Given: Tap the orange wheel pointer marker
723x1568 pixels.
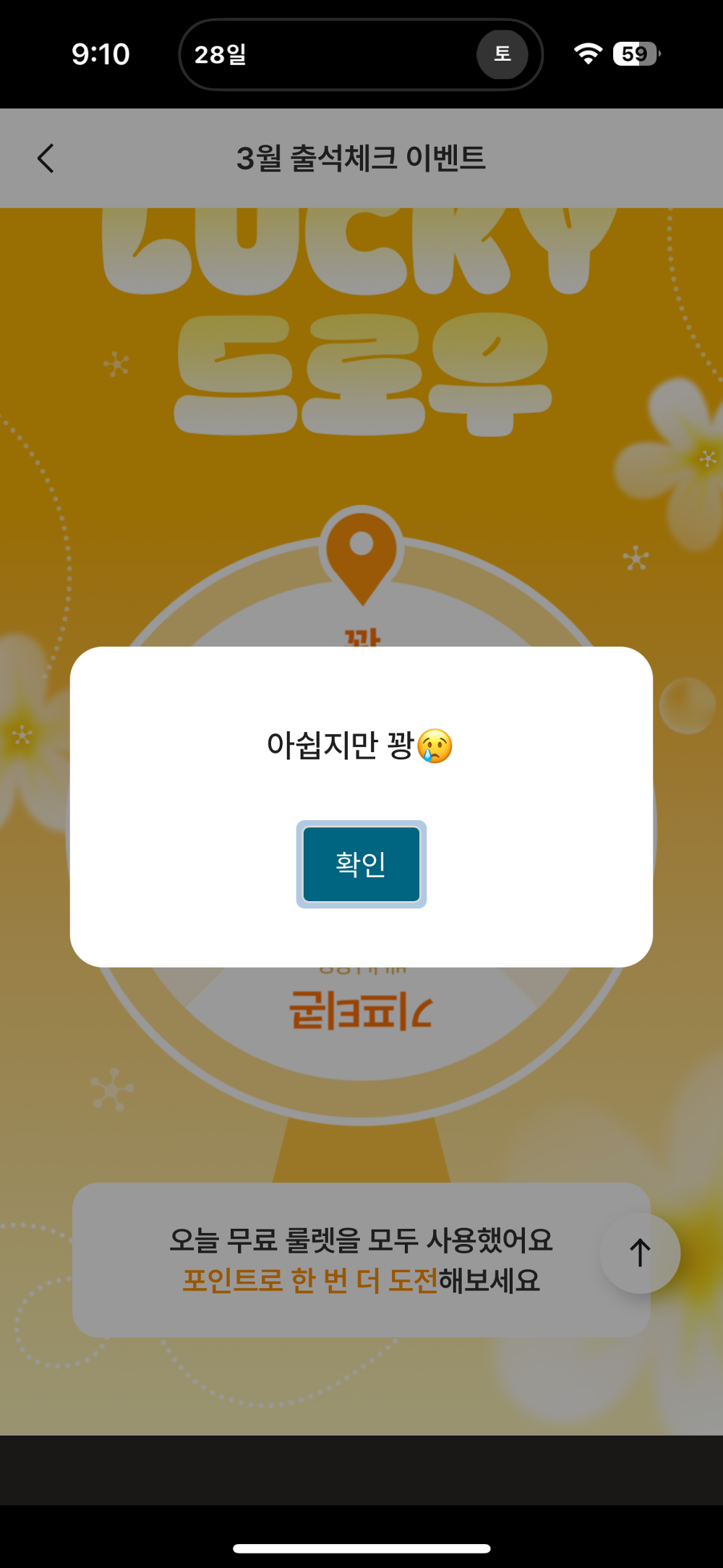Looking at the screenshot, I should pyautogui.click(x=361, y=553).
